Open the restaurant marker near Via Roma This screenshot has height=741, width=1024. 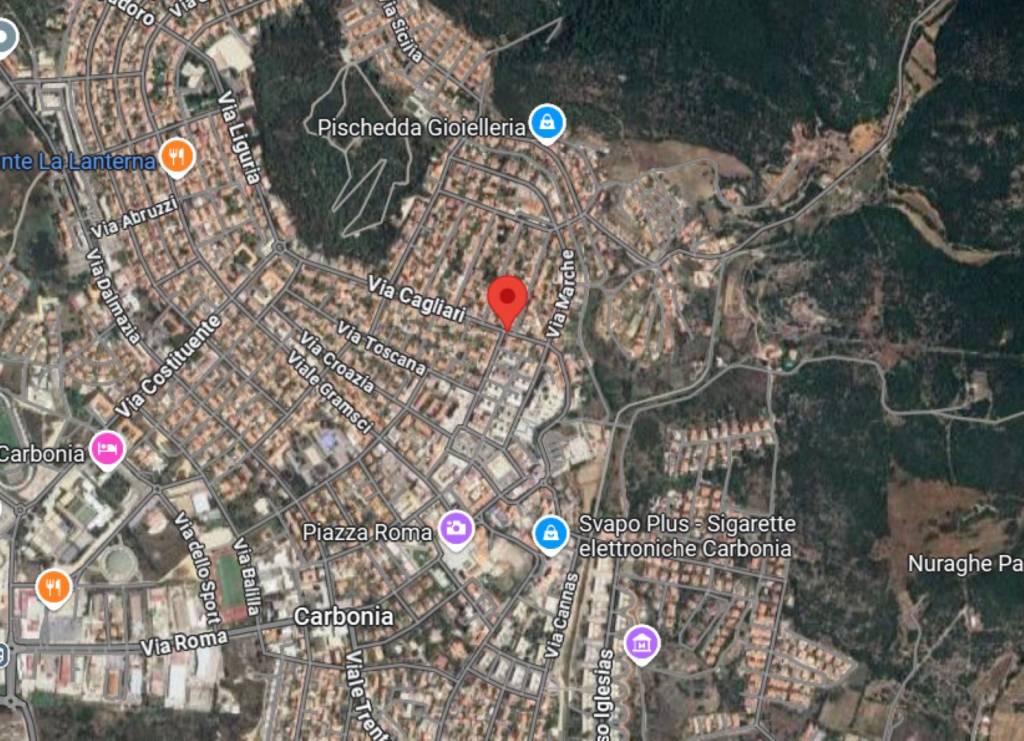point(53,587)
